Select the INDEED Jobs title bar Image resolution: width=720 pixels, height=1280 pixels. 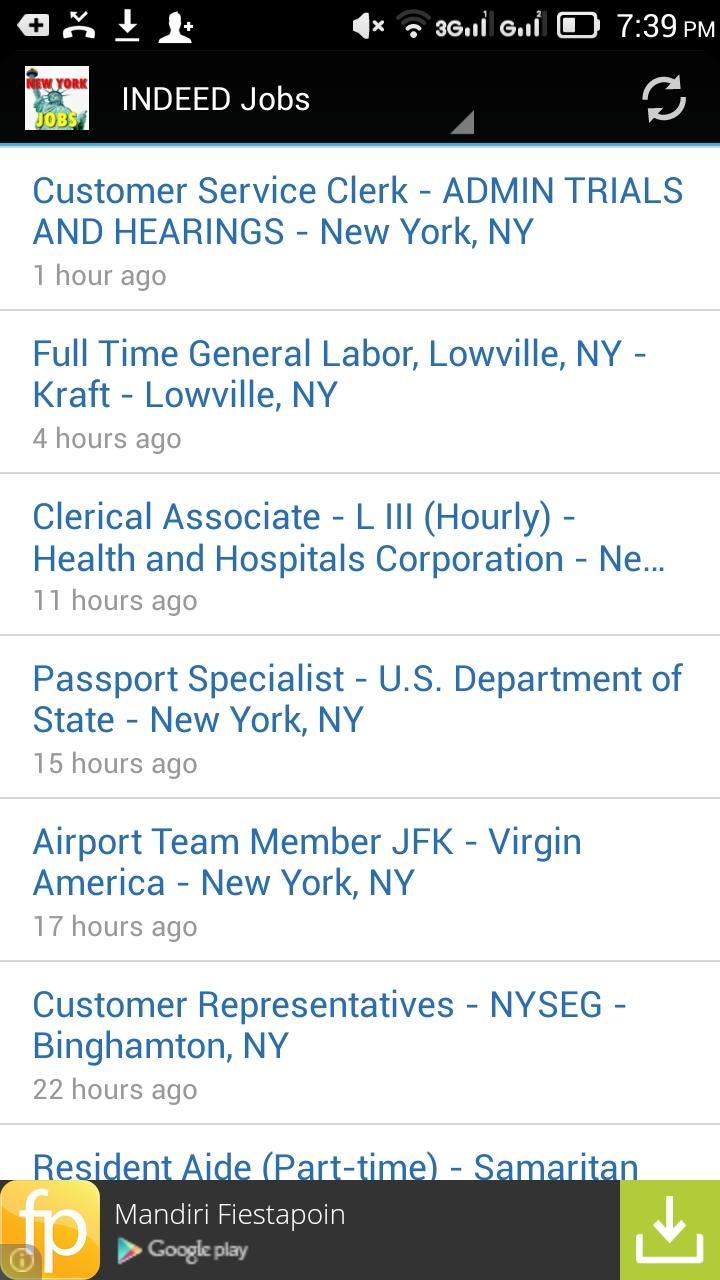[215, 98]
